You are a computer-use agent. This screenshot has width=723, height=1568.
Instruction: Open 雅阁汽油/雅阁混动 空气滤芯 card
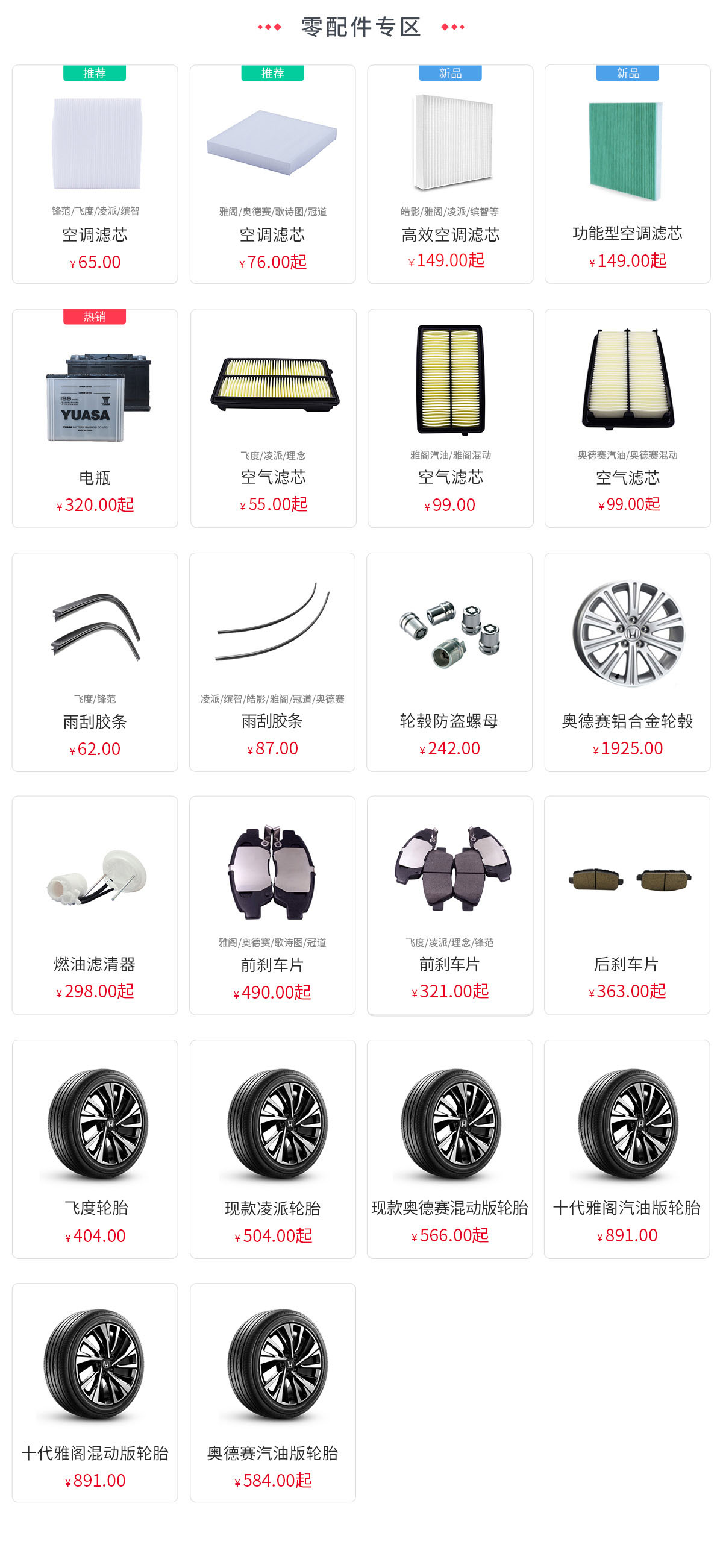(449, 418)
